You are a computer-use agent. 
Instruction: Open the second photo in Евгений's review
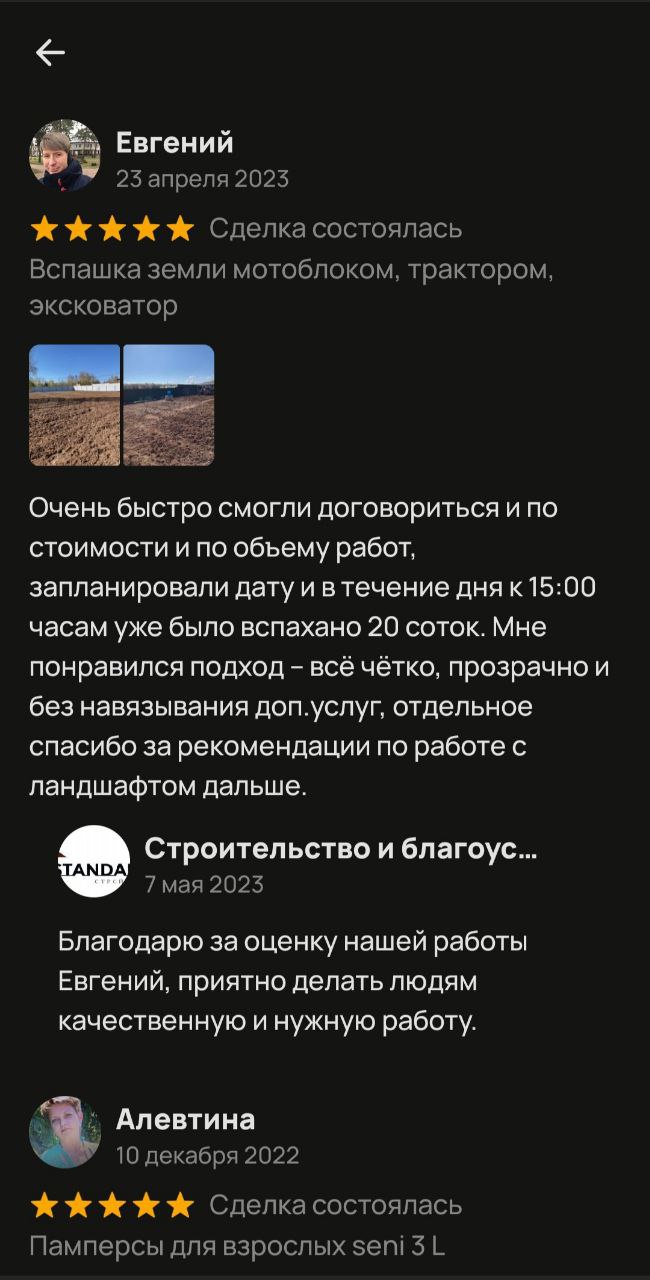pyautogui.click(x=168, y=405)
